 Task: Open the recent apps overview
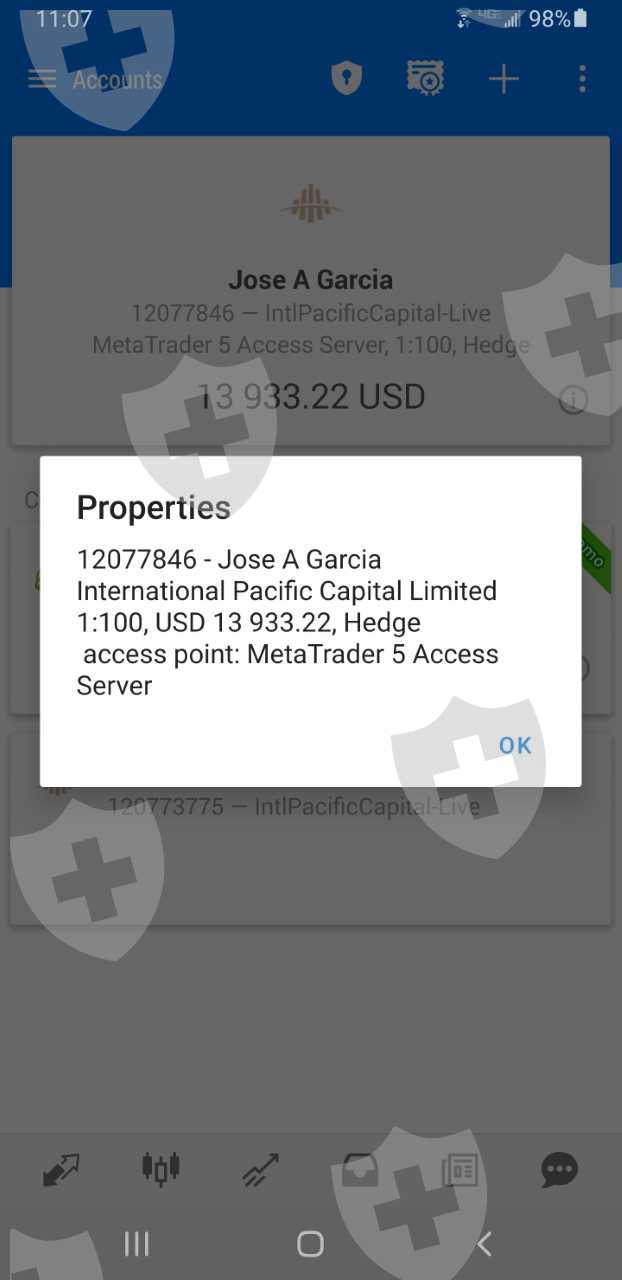tap(136, 1244)
